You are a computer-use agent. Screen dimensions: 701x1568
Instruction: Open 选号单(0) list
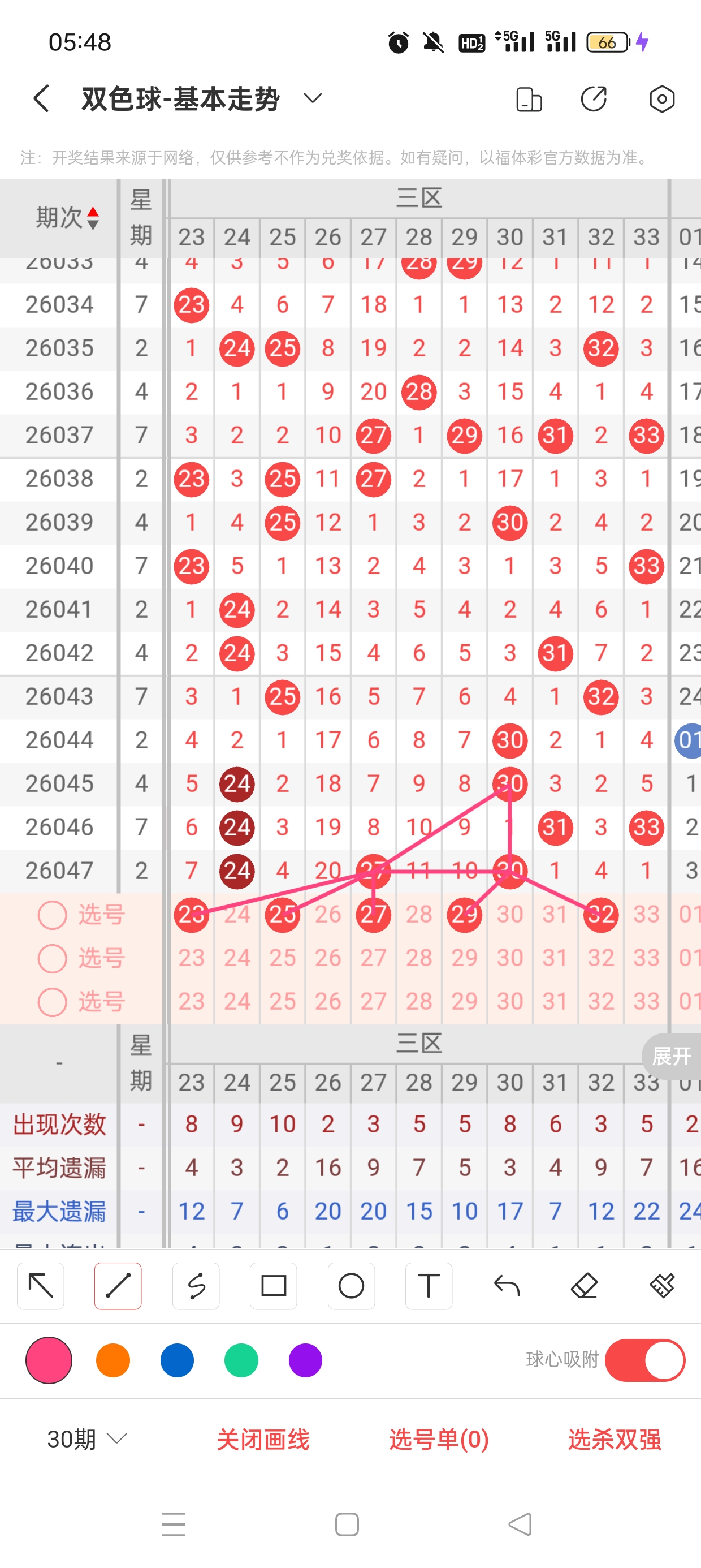439,1439
